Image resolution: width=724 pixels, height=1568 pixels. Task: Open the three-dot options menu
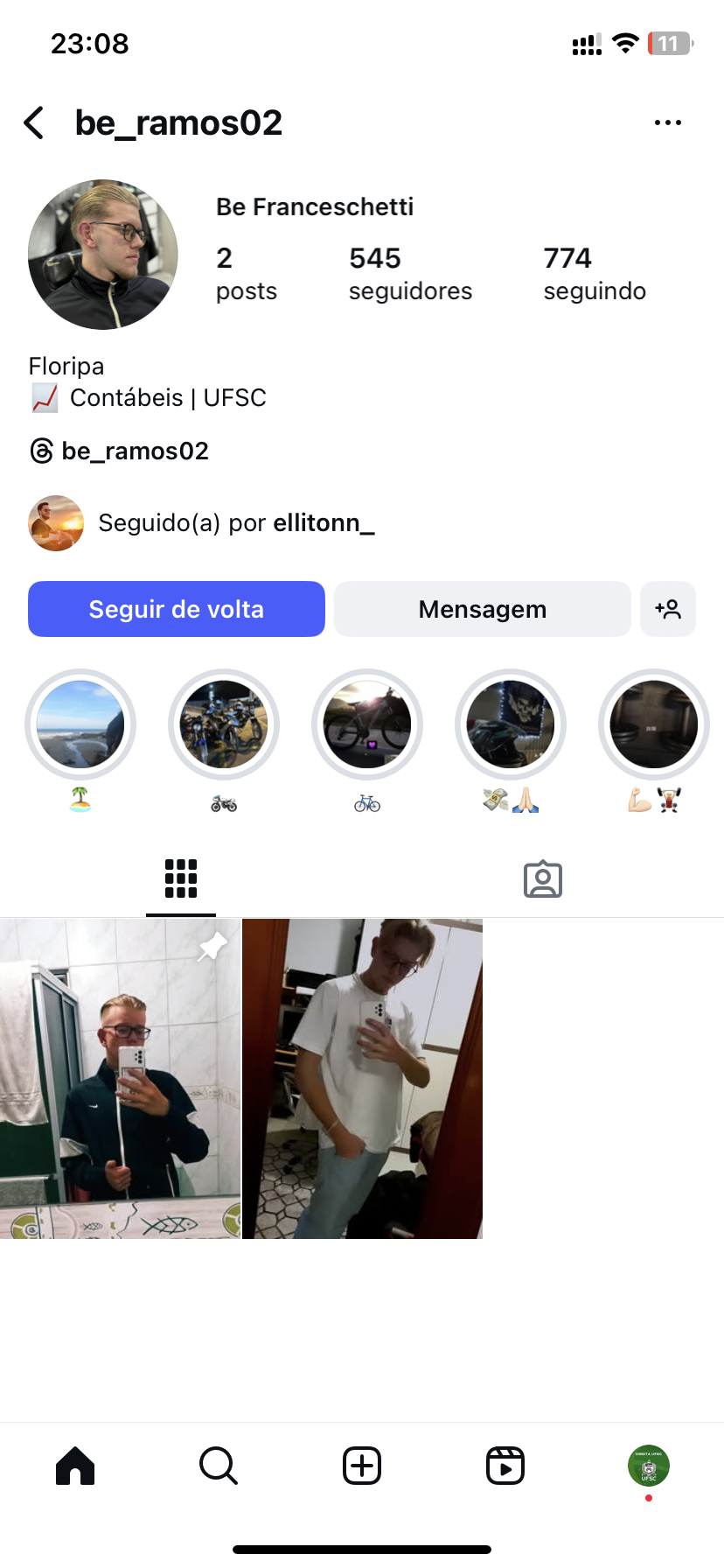click(x=667, y=123)
